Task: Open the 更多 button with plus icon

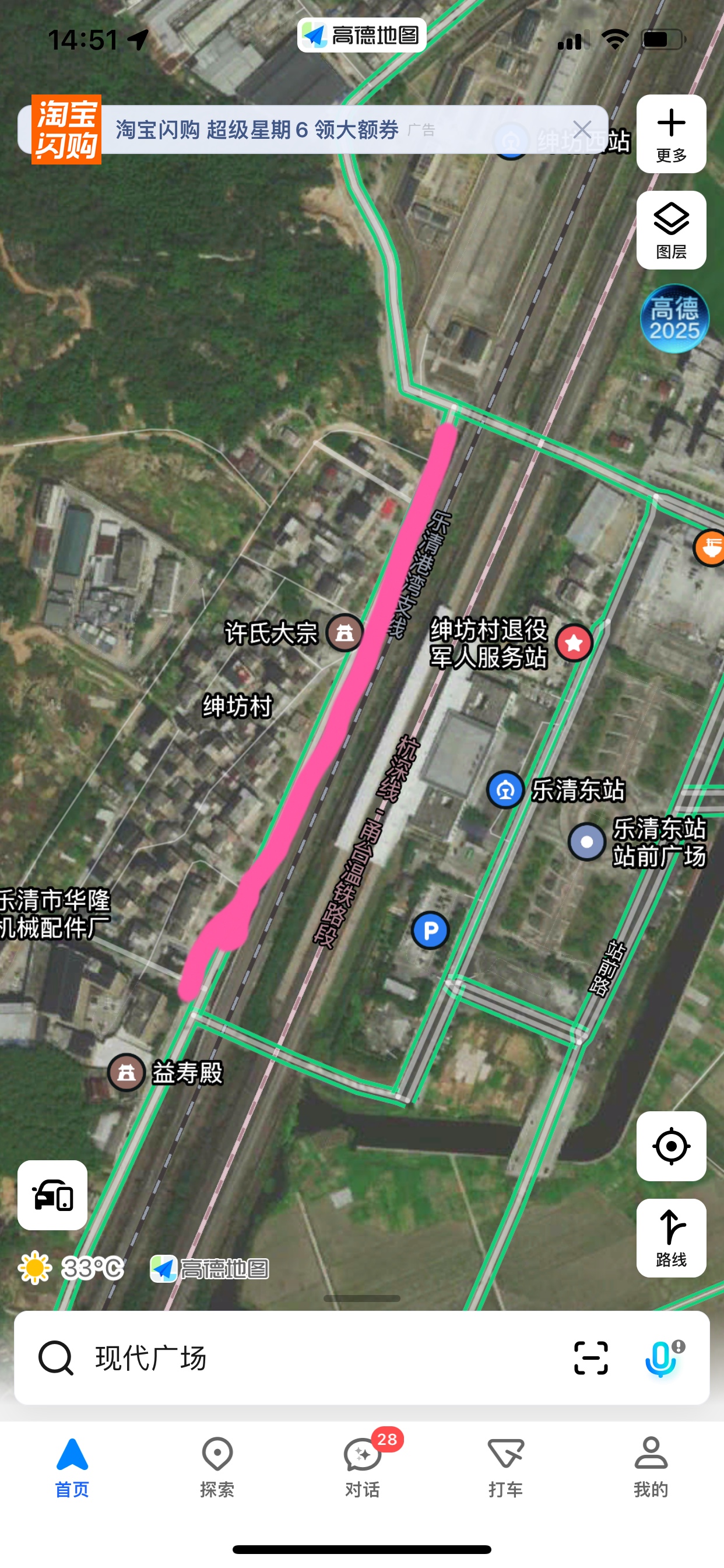Action: pos(671,134)
